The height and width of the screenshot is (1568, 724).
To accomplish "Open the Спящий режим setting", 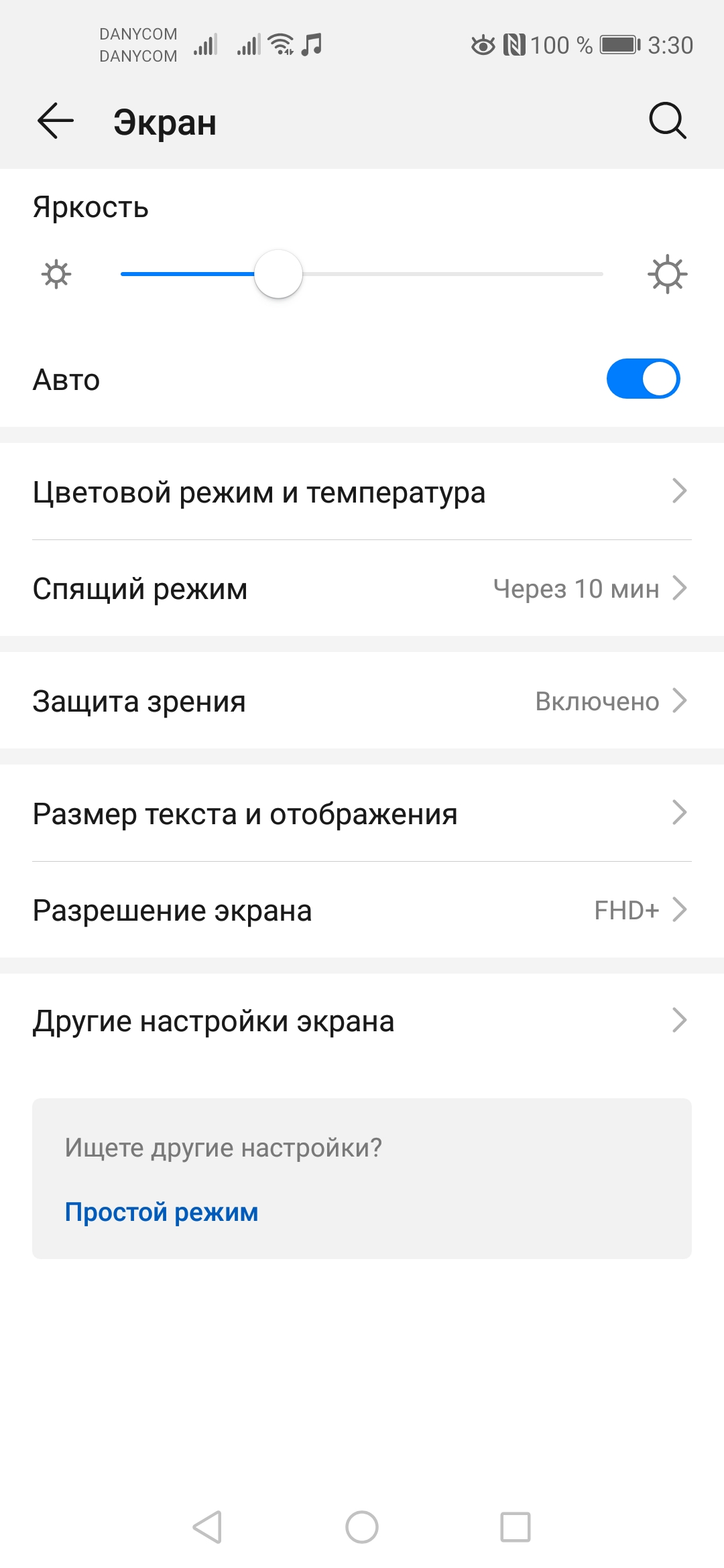I will pyautogui.click(x=362, y=588).
